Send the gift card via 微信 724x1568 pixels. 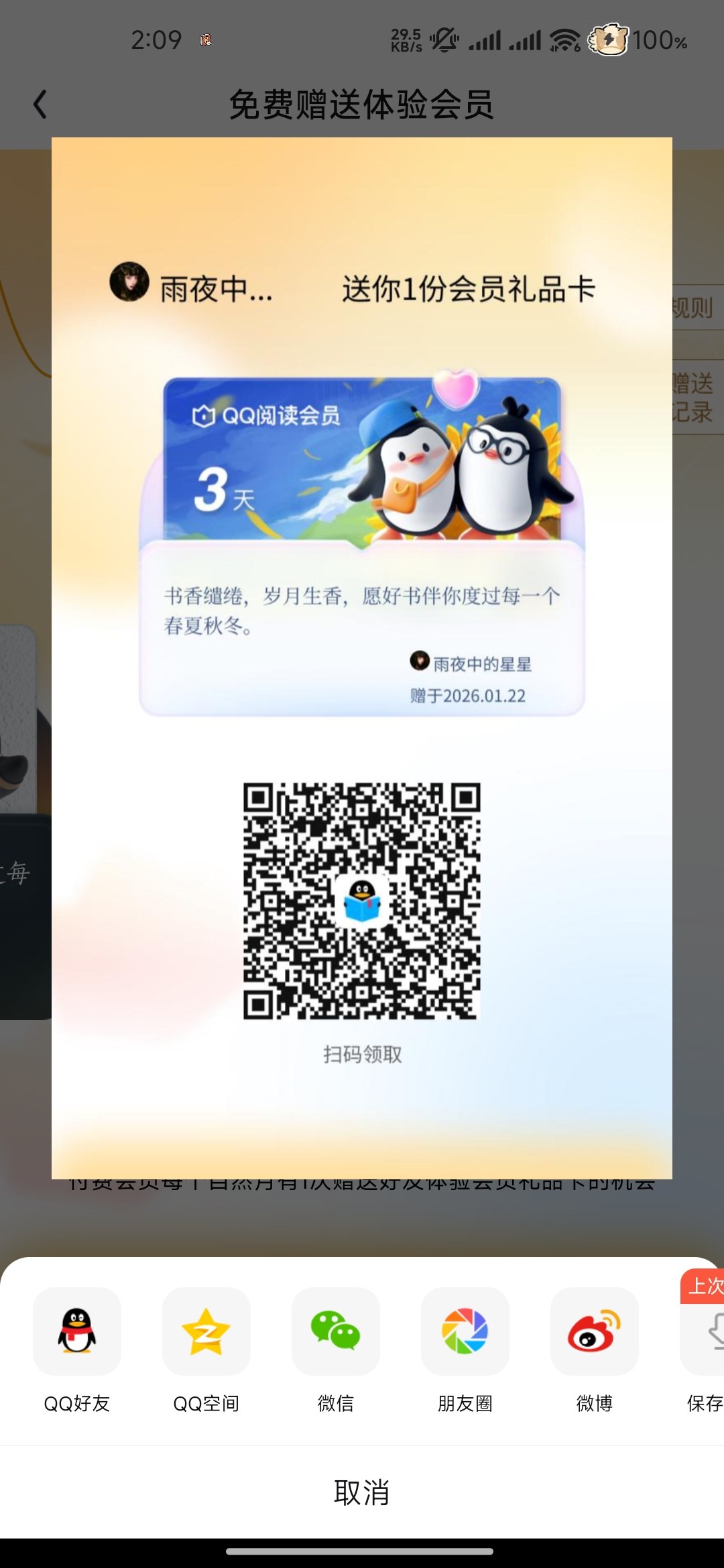(336, 1331)
